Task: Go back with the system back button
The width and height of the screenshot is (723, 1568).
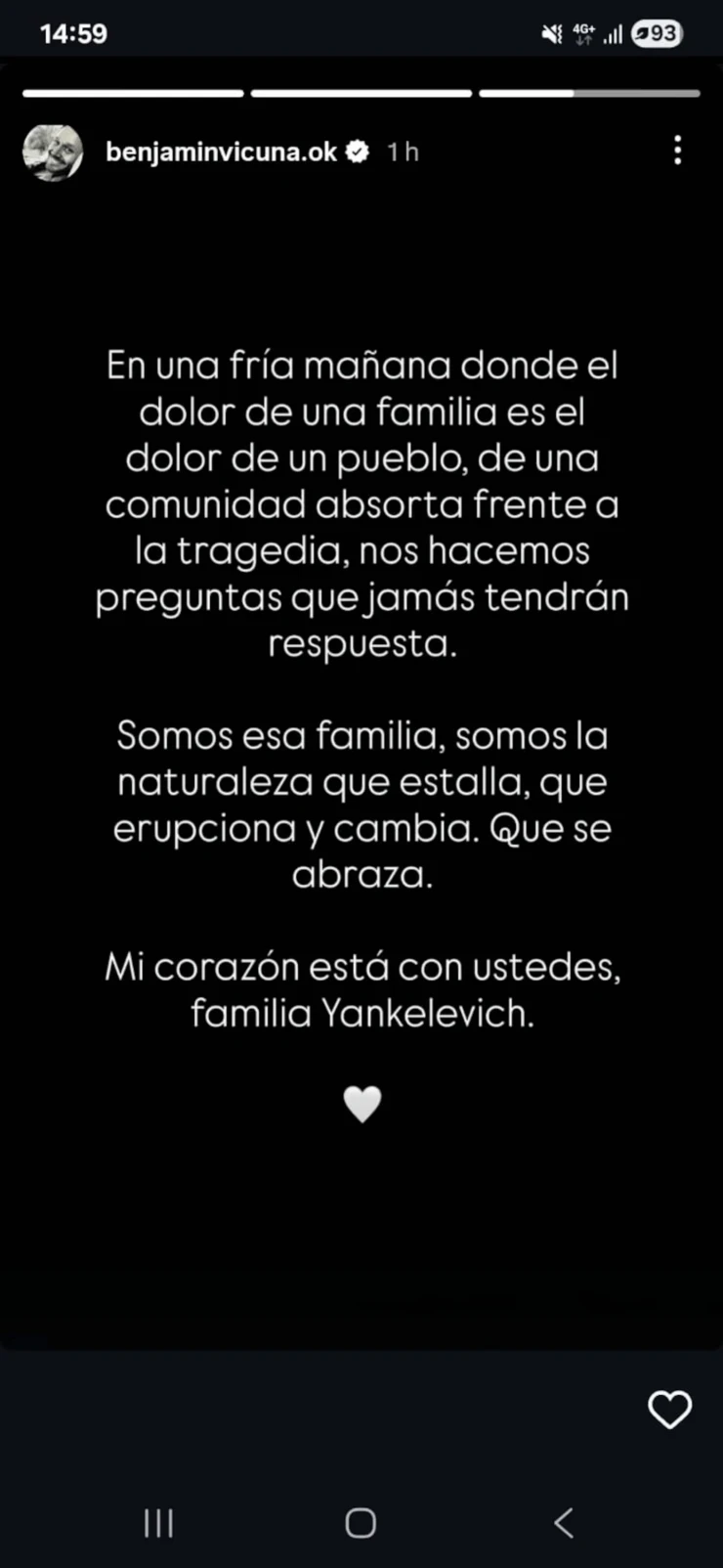Action: [564, 1522]
